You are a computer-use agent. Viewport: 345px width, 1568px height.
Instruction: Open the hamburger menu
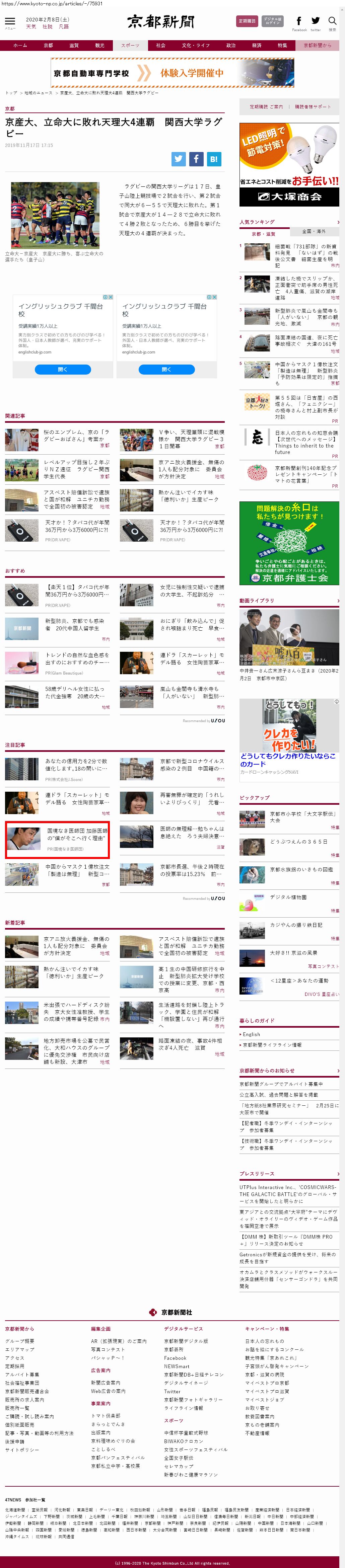pyautogui.click(x=10, y=22)
